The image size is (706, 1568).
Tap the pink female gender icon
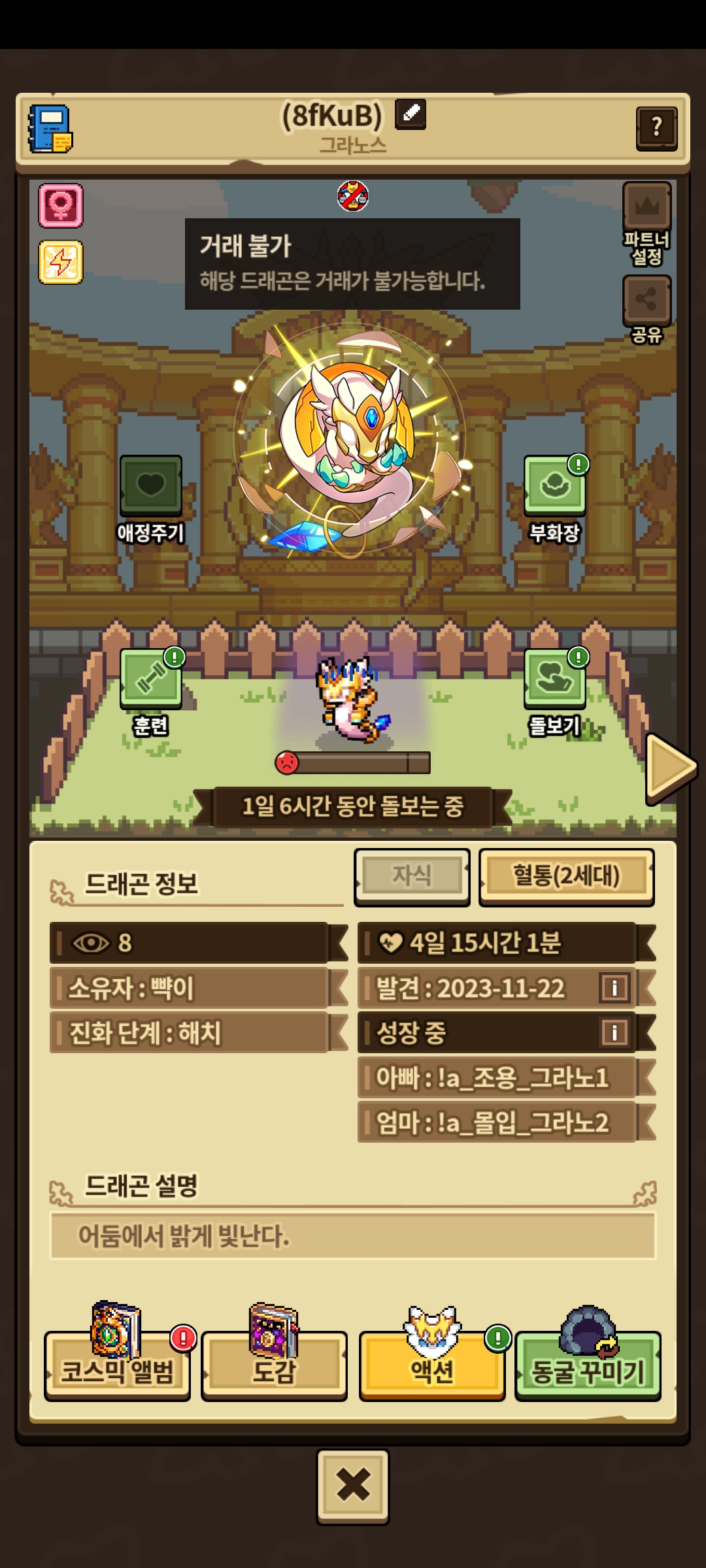tap(61, 206)
